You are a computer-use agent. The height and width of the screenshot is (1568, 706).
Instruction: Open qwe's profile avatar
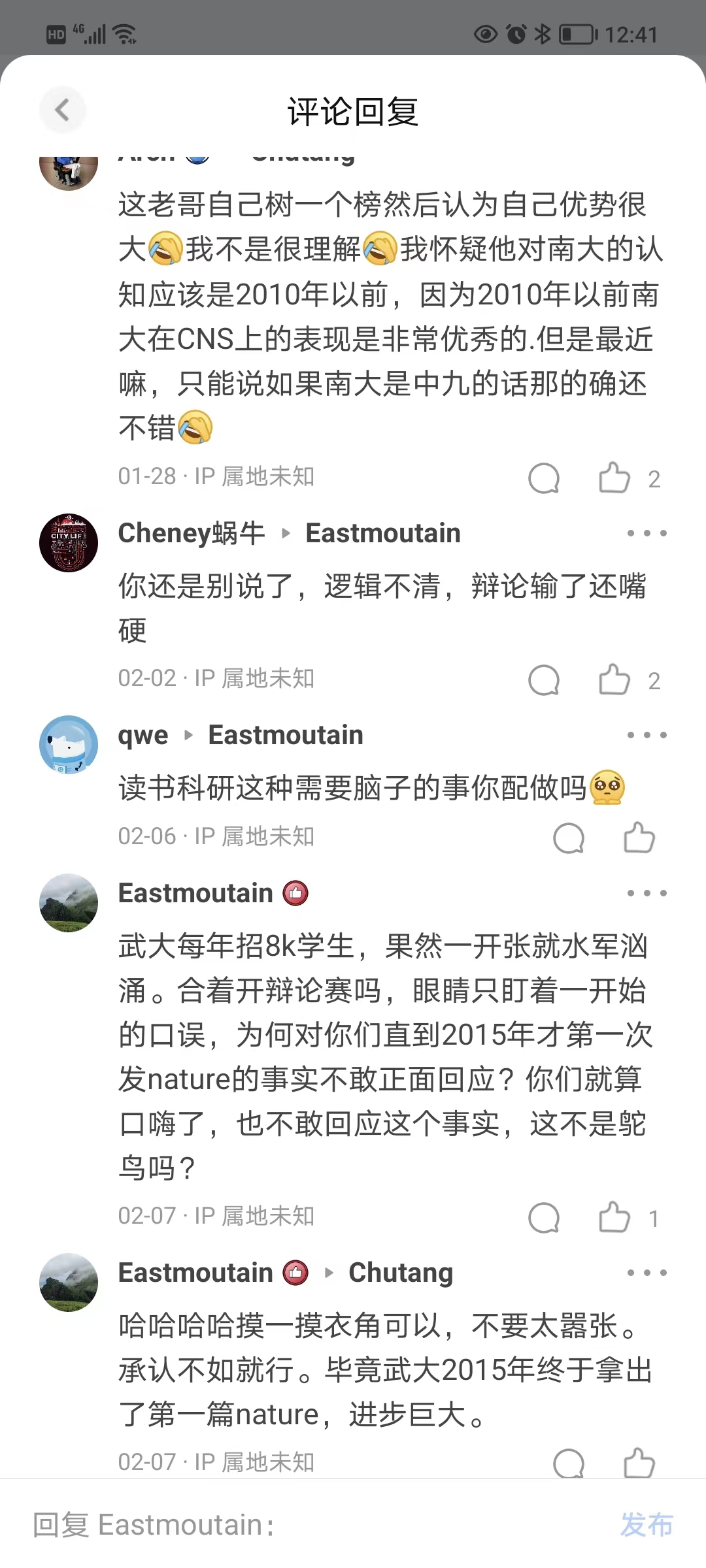pos(69,744)
